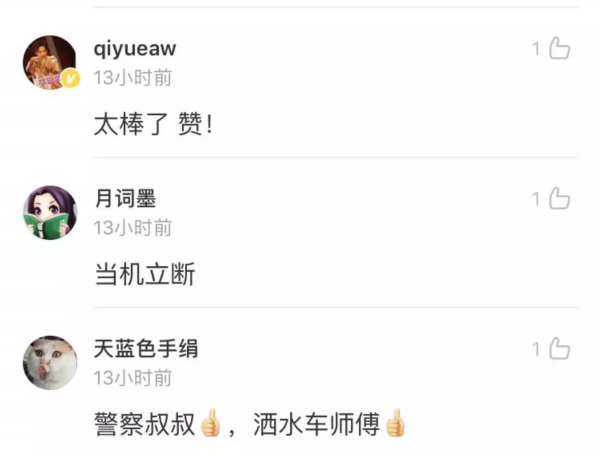The image size is (600, 456).
Task: Like the comment by 天蓝色手绢
Action: click(559, 348)
